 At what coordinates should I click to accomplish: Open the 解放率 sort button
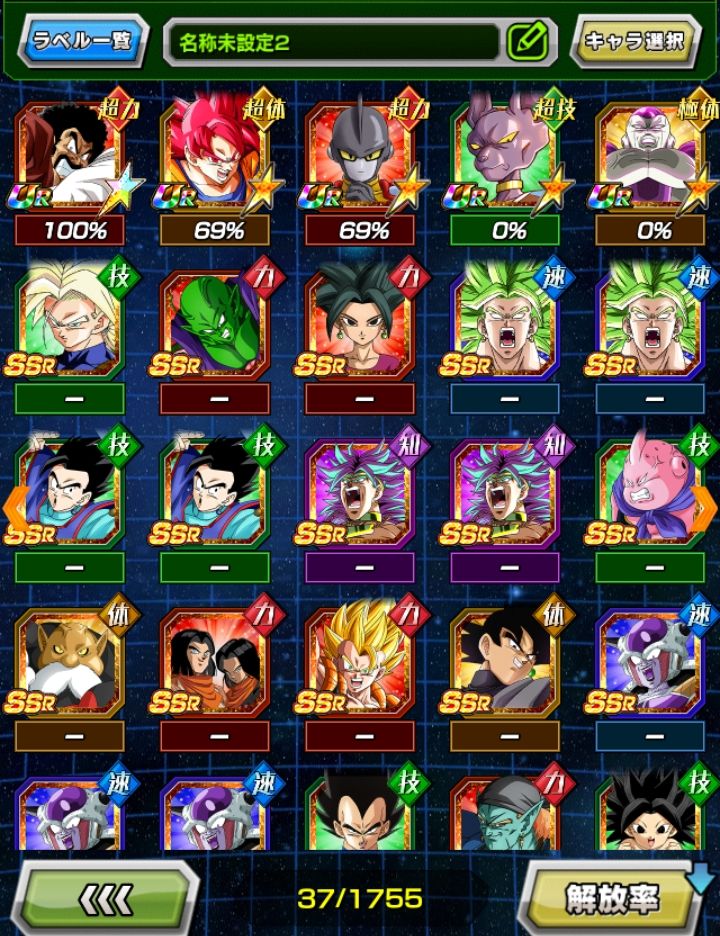612,897
